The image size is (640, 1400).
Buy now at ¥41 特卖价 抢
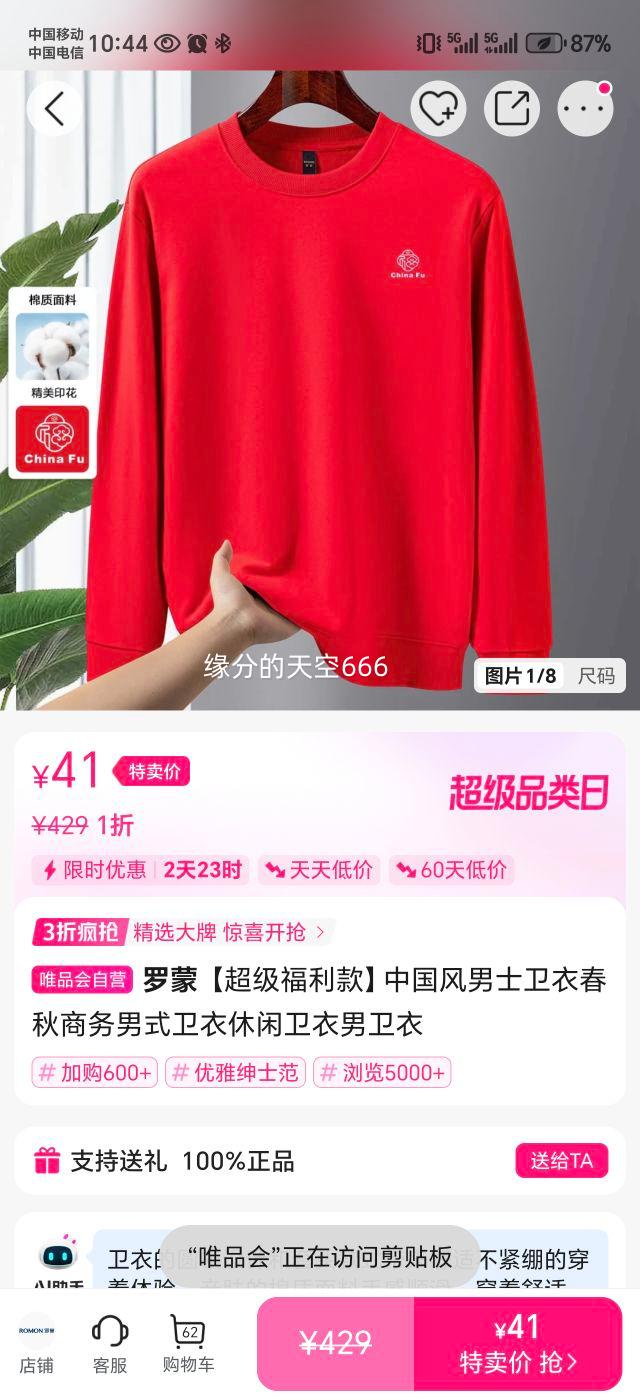click(518, 1343)
